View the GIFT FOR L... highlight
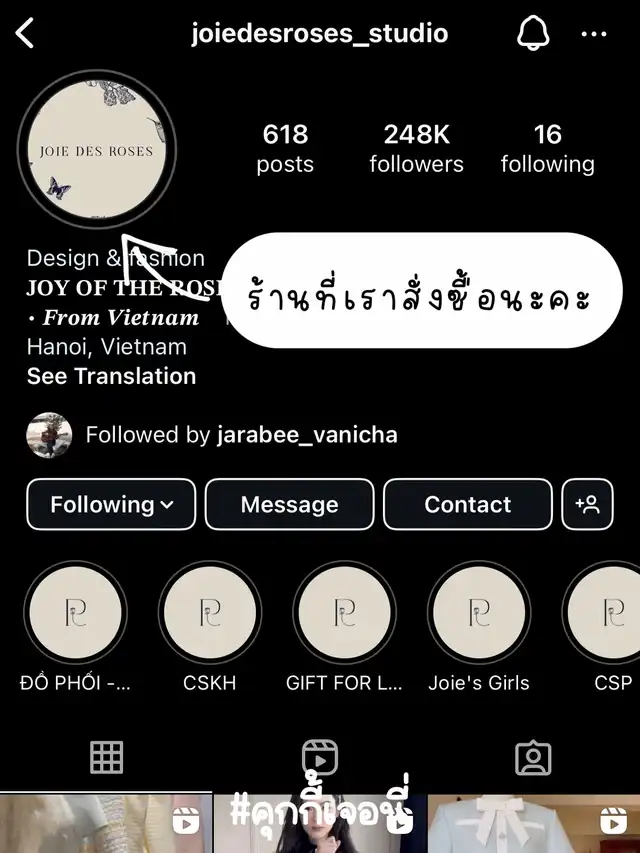The height and width of the screenshot is (853, 640). point(344,613)
